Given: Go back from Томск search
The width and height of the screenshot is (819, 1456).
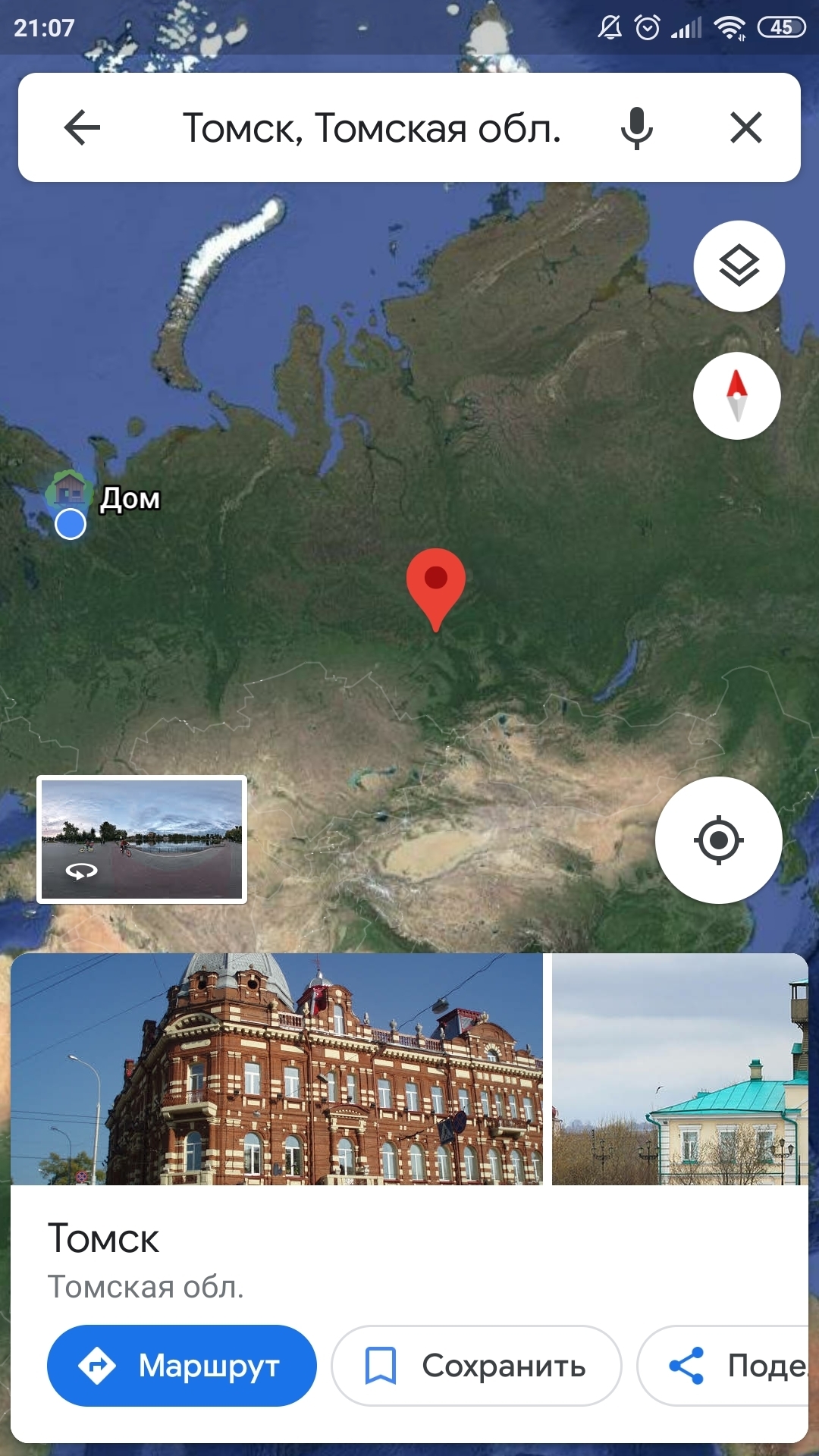Looking at the screenshot, I should click(x=82, y=127).
